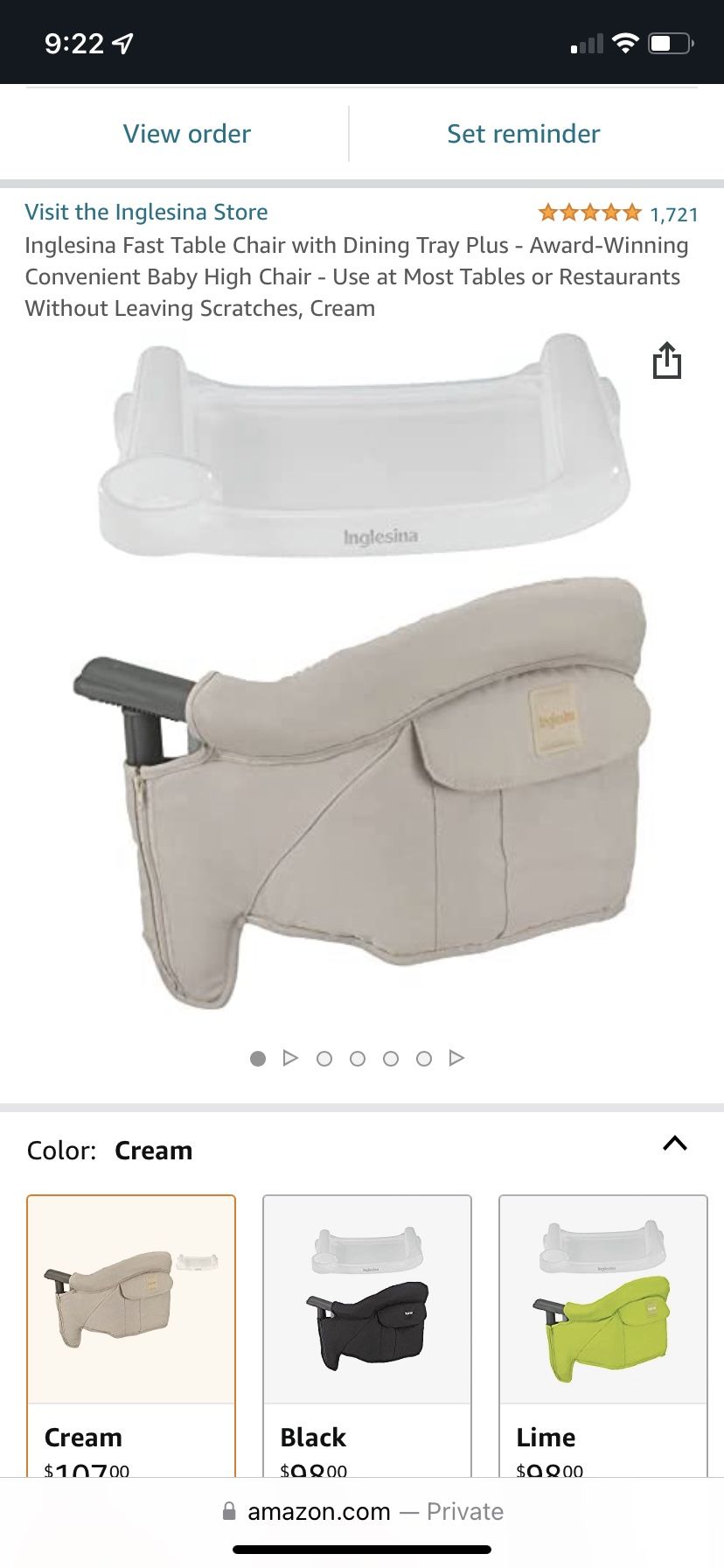
Task: Tap Set reminder
Action: coord(523,134)
